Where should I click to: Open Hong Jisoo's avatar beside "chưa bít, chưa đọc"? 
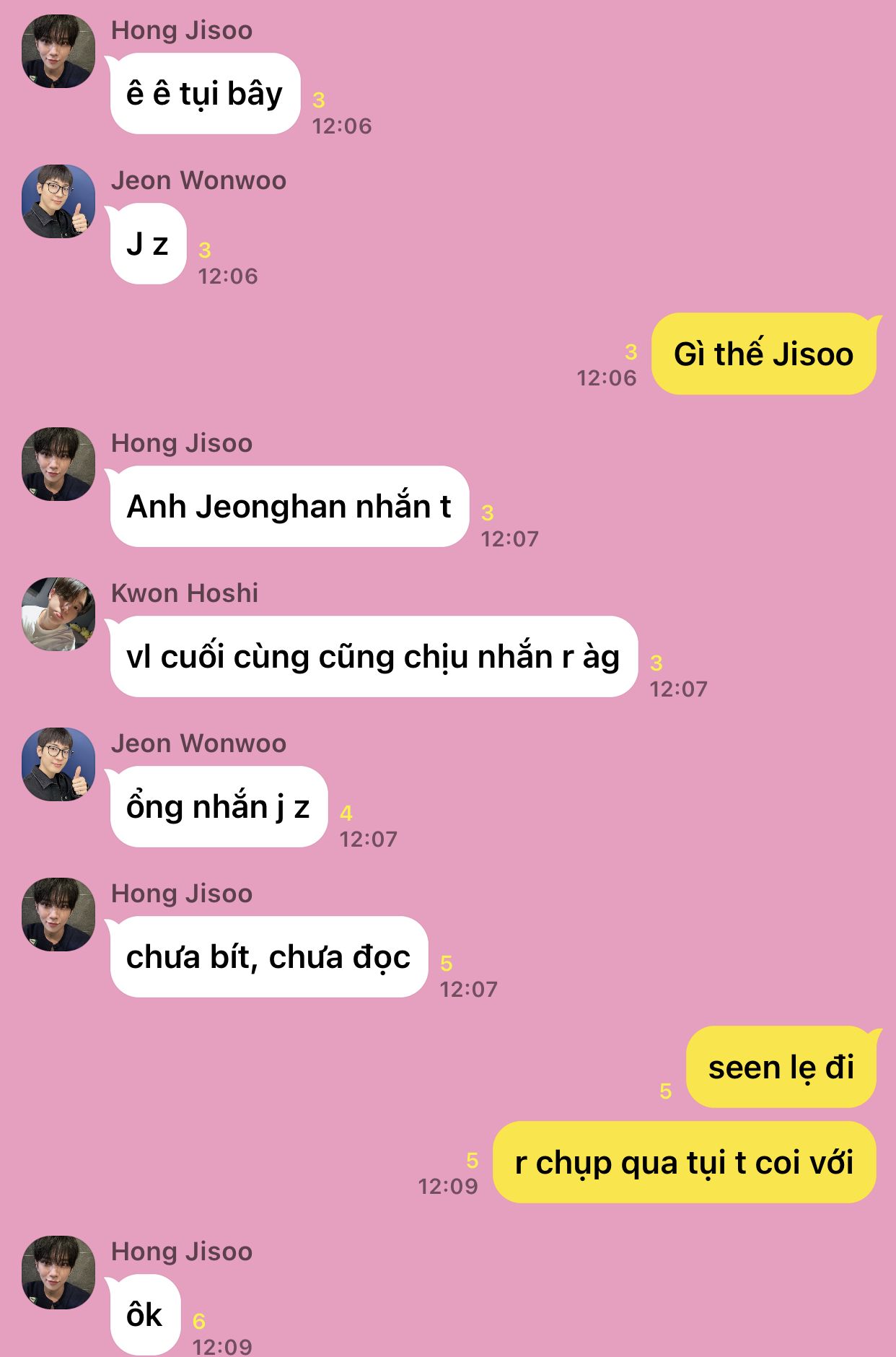58,915
